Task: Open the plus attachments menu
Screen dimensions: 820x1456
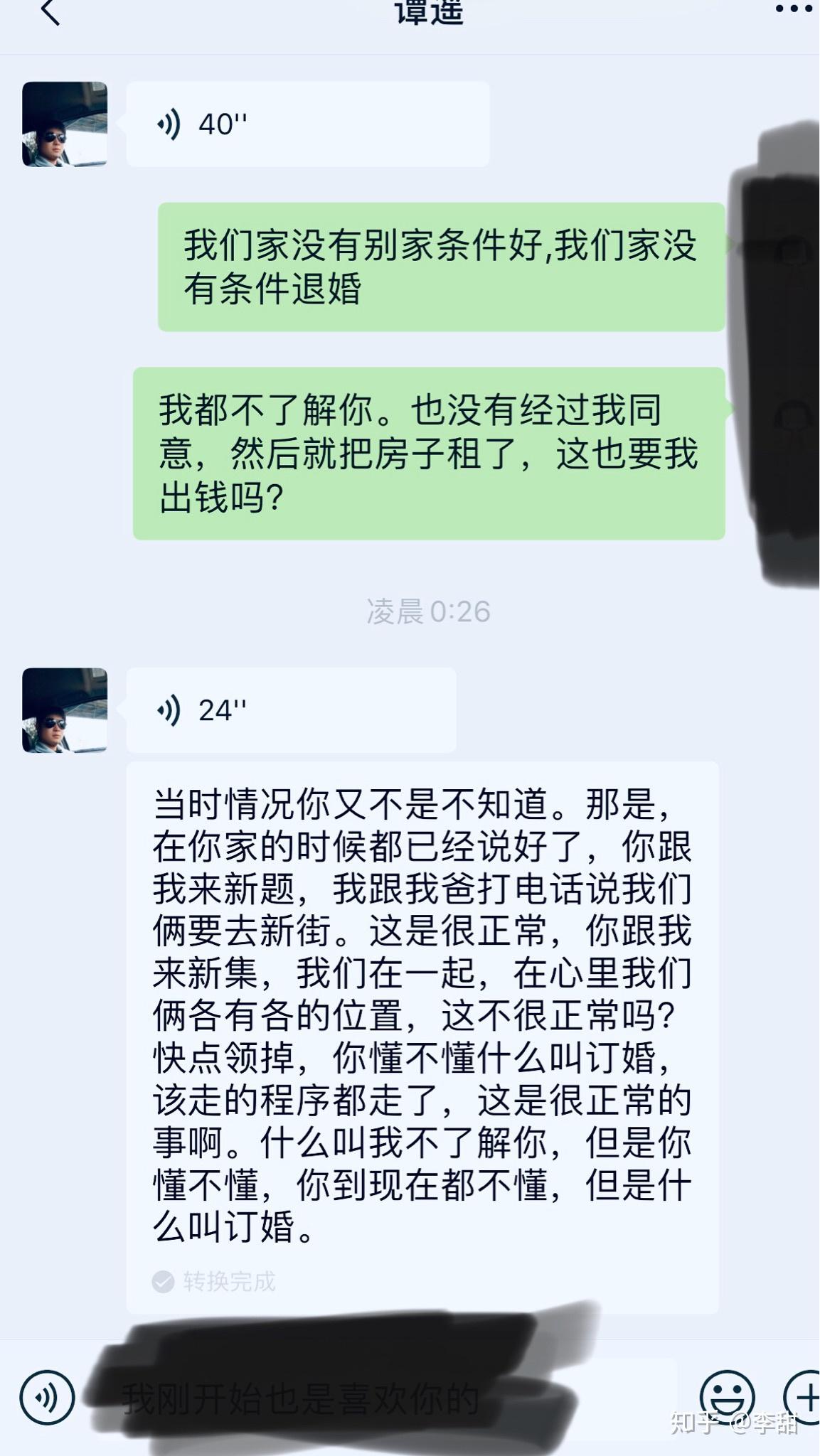Action: [804, 1398]
